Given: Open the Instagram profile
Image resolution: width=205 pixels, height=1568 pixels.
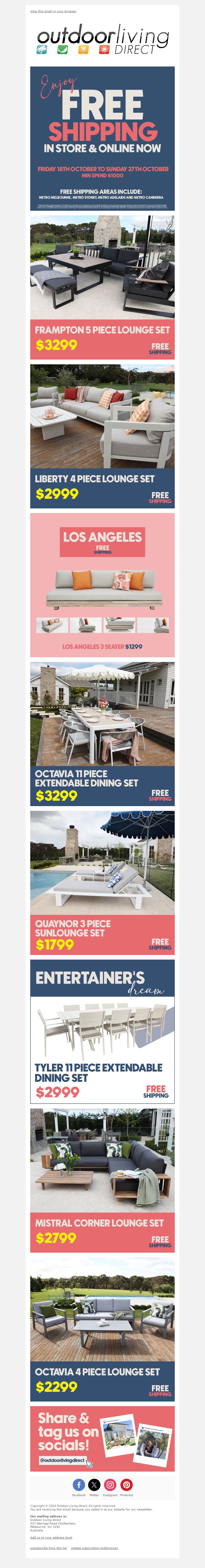Looking at the screenshot, I should [x=110, y=1485].
